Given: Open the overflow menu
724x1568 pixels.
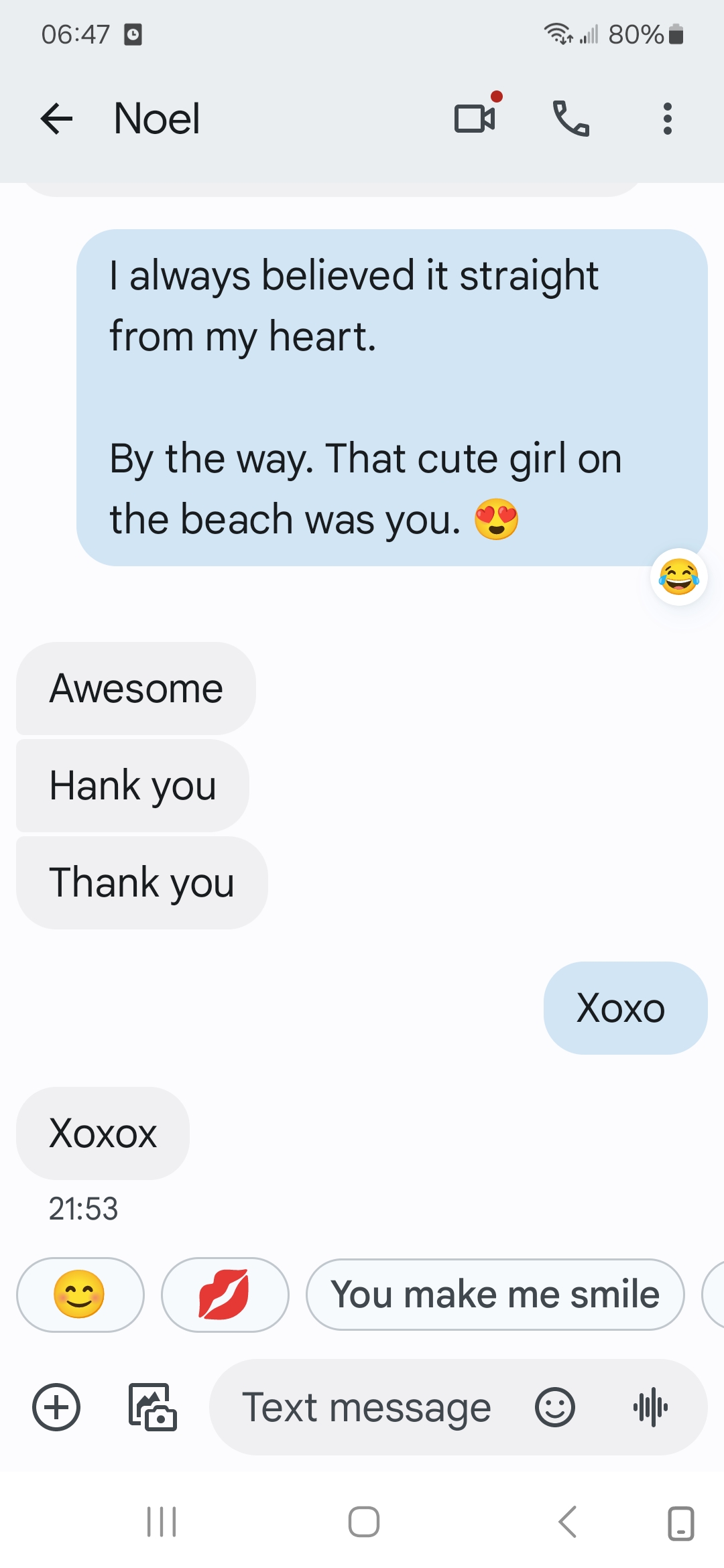Looking at the screenshot, I should click(667, 119).
